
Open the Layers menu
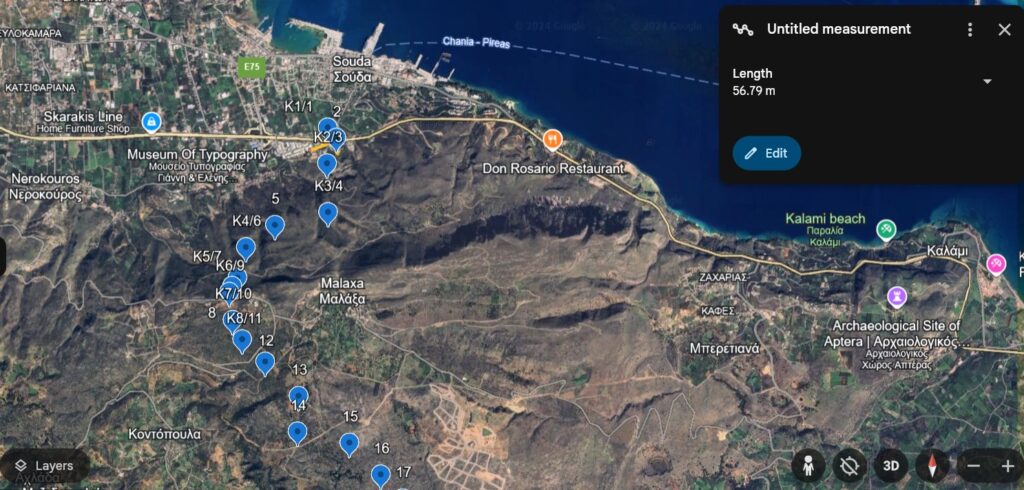coord(44,466)
